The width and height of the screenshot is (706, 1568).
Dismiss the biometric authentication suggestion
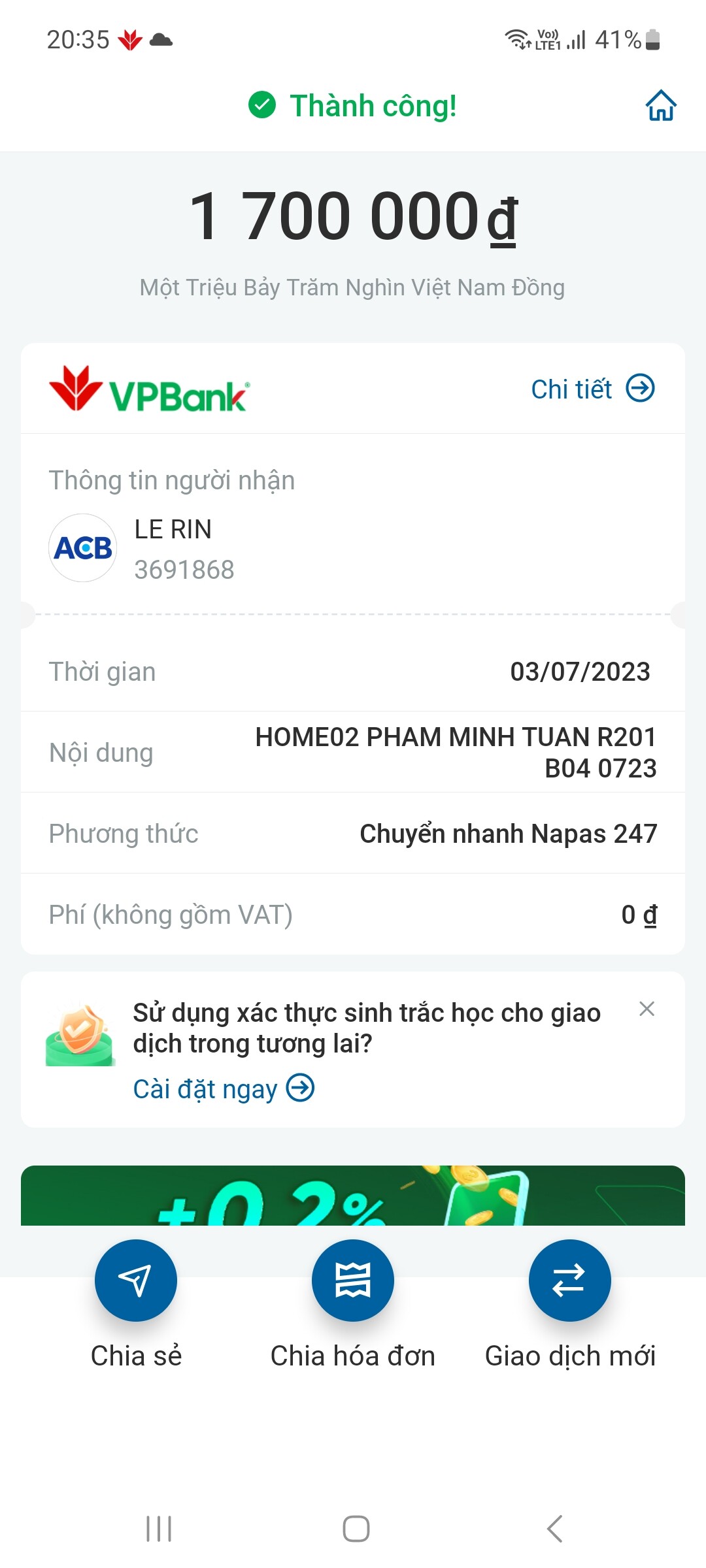647,1009
